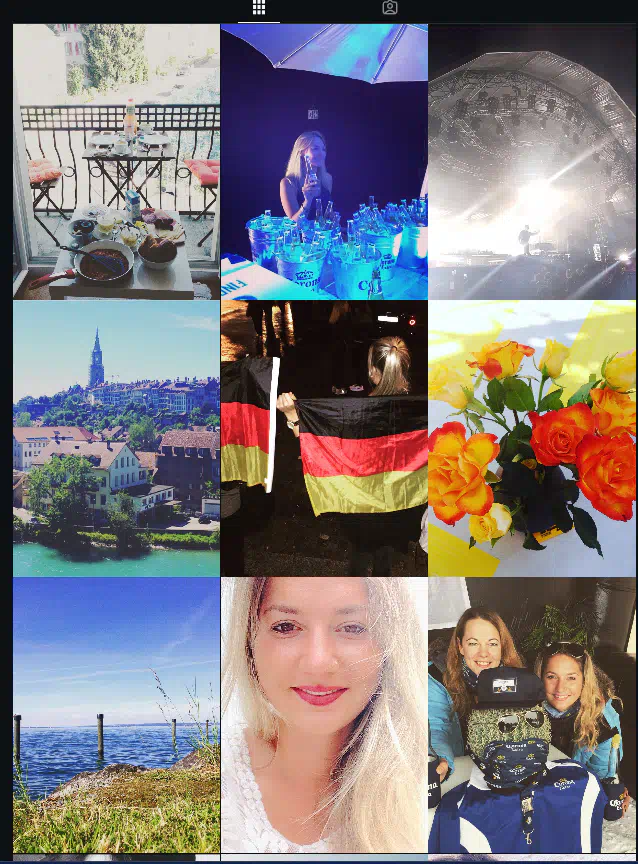This screenshot has width=638, height=864.
Task: Switch to the grid posts tab
Action: pyautogui.click(x=259, y=8)
